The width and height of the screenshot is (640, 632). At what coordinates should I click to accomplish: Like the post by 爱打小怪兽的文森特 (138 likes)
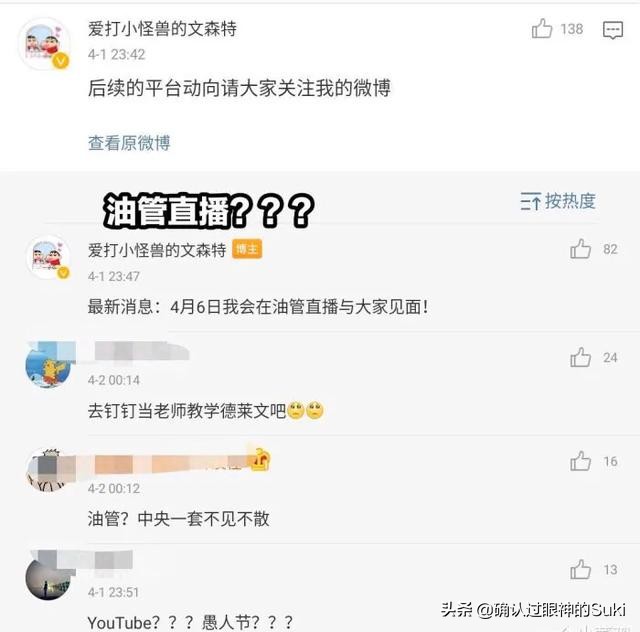click(543, 29)
